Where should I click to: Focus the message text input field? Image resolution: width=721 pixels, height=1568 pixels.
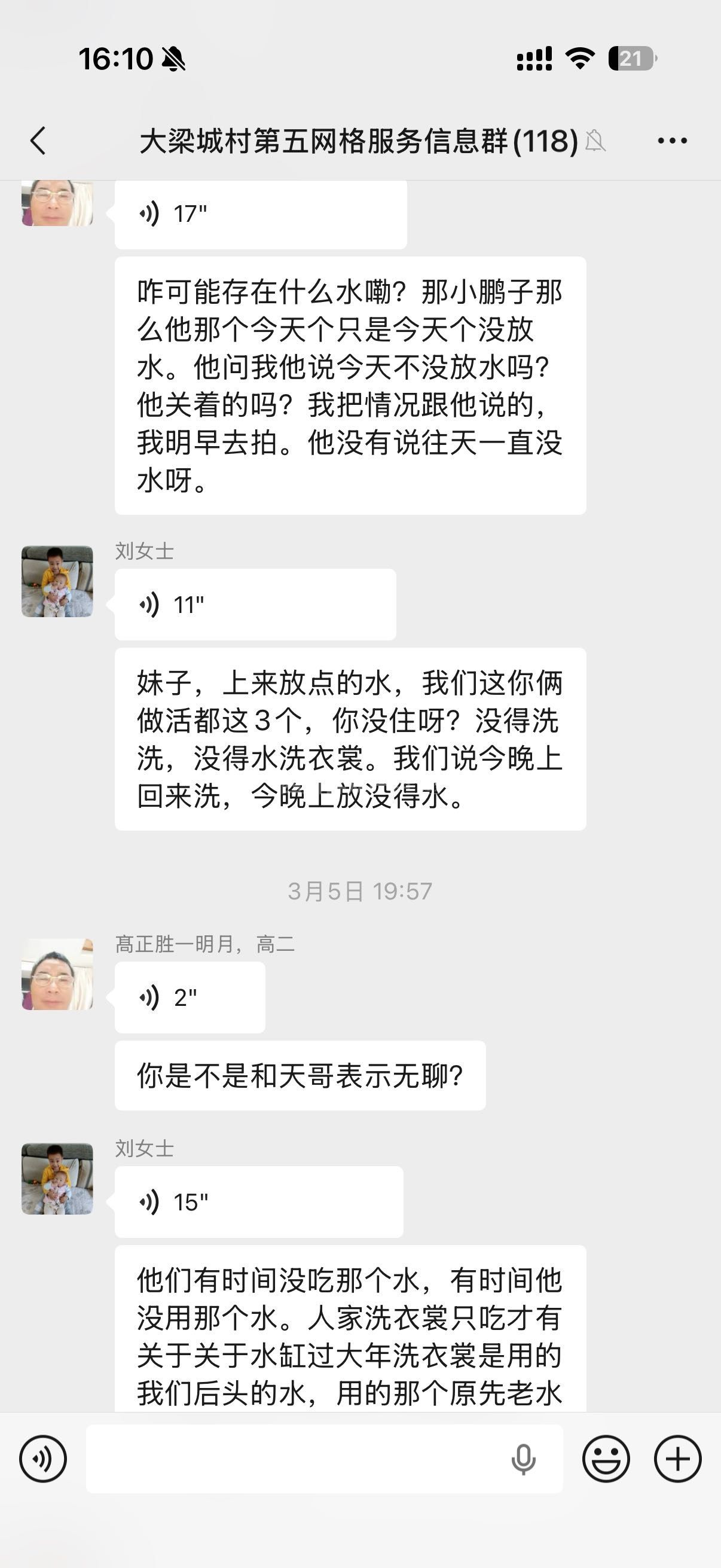pos(292,1459)
